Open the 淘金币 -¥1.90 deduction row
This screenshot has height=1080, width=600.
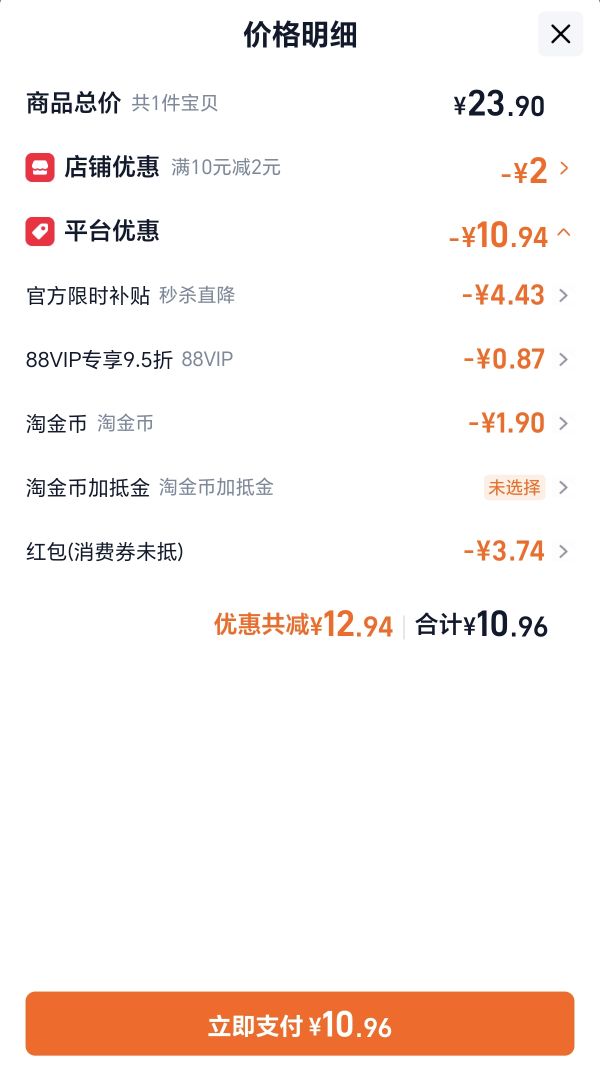300,423
